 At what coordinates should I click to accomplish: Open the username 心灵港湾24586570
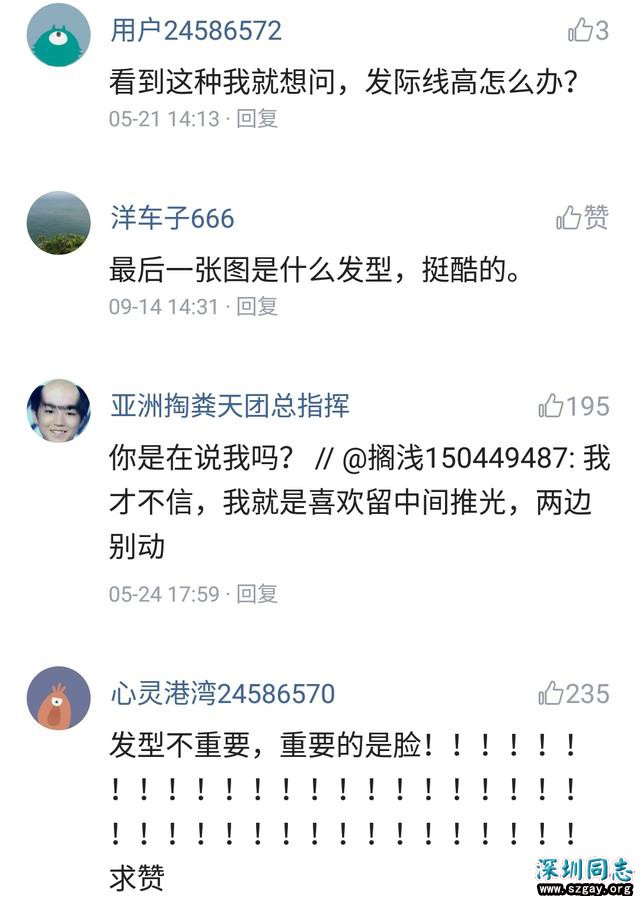pos(222,694)
